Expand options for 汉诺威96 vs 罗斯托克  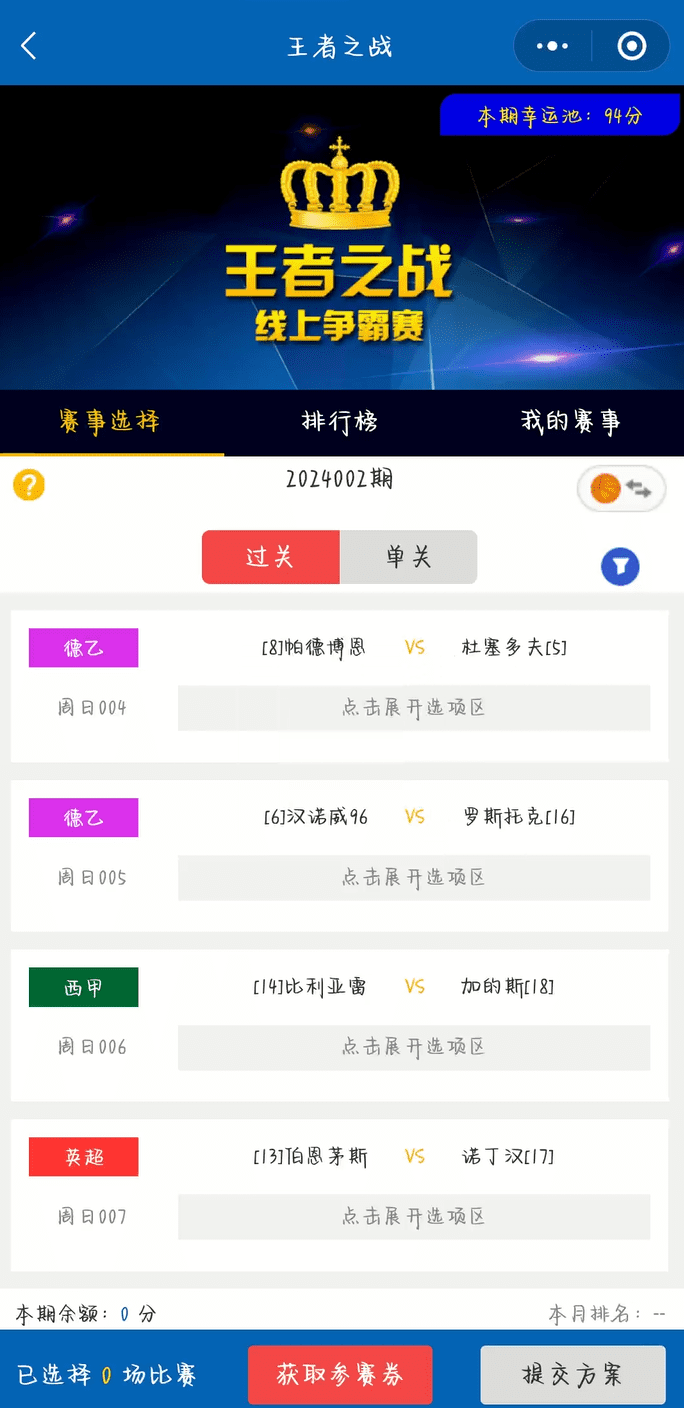414,878
